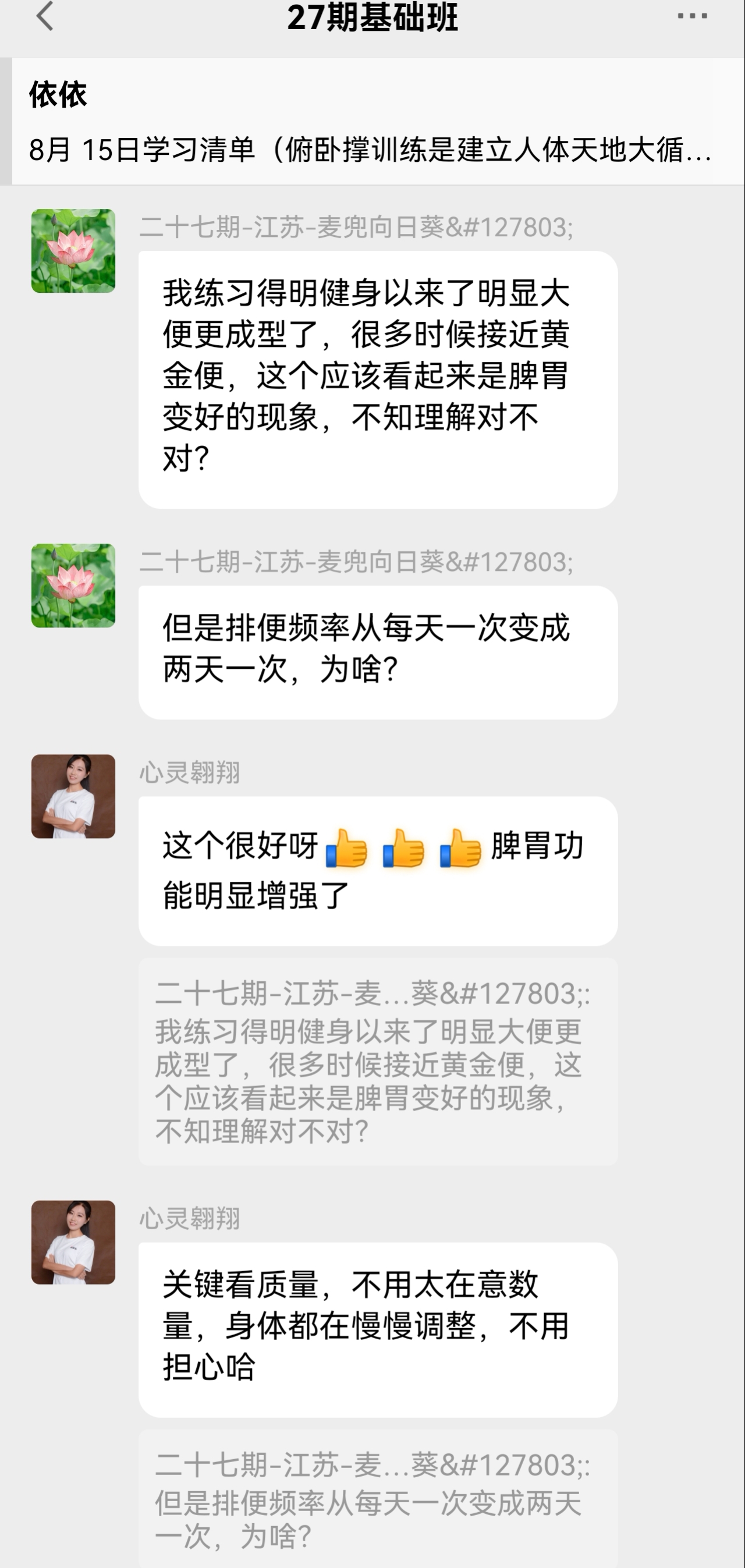Open 心灵翱翔's avatar beside 关键看质量 message

click(x=73, y=1242)
